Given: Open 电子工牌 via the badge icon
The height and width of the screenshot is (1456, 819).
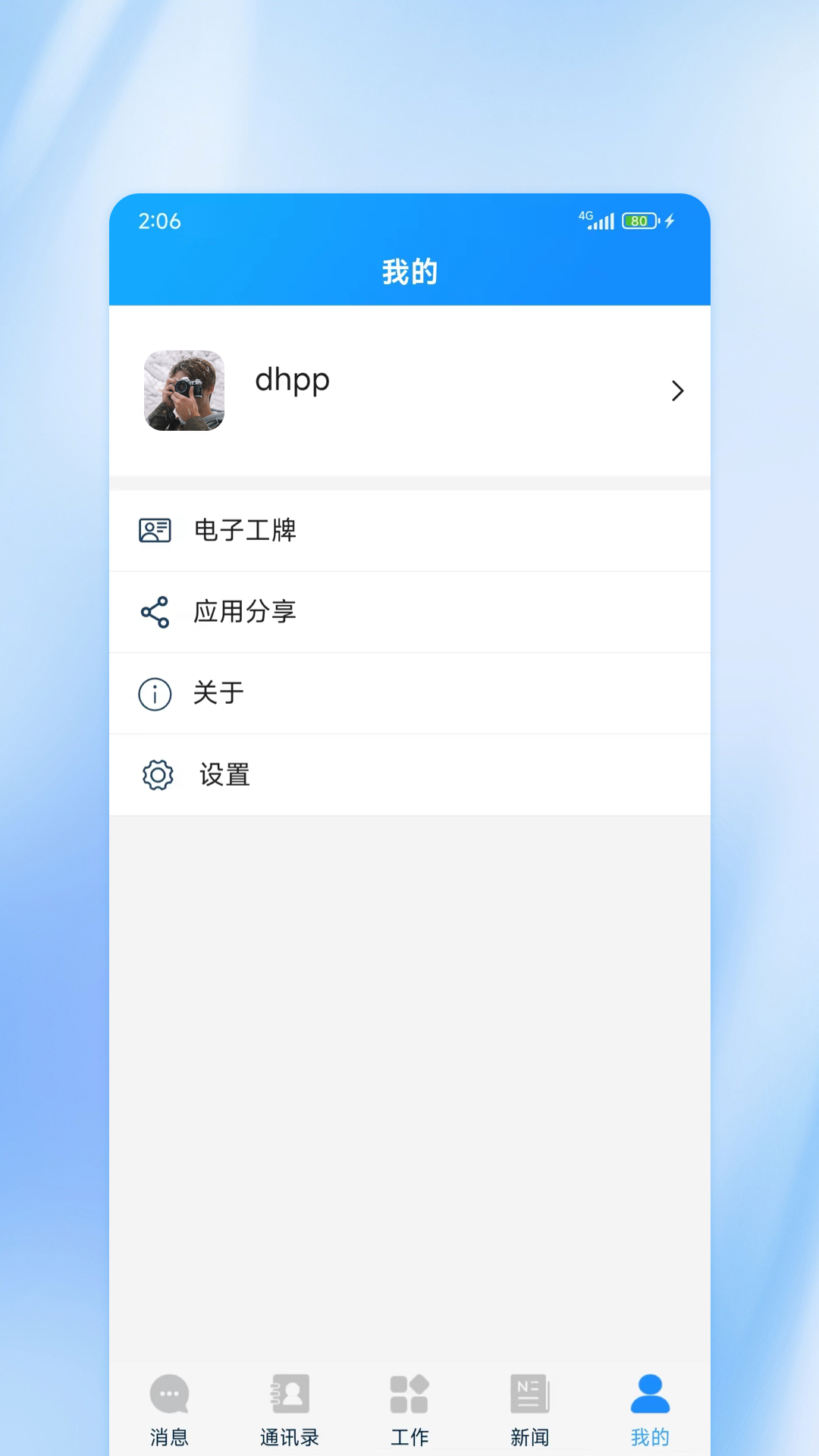Looking at the screenshot, I should [x=154, y=530].
